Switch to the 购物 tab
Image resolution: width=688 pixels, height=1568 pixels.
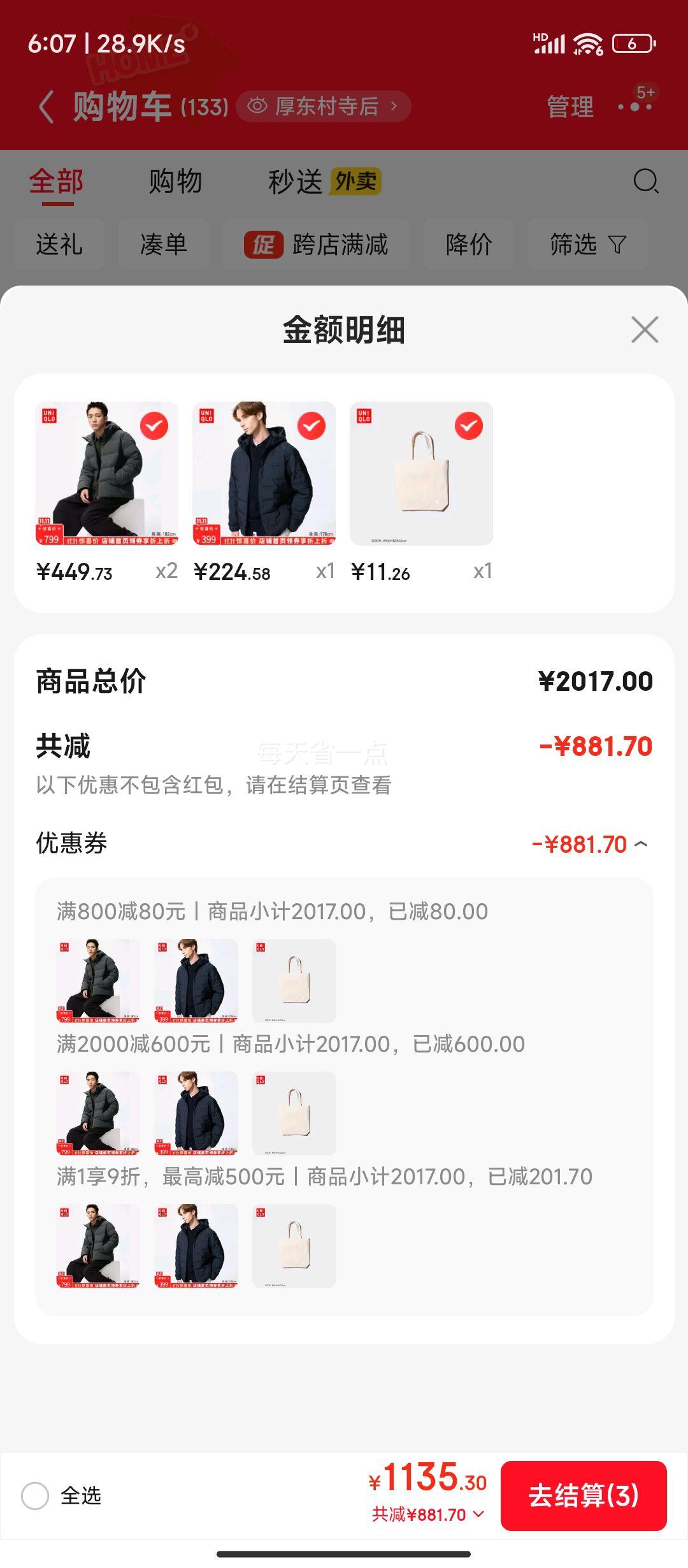point(175,182)
